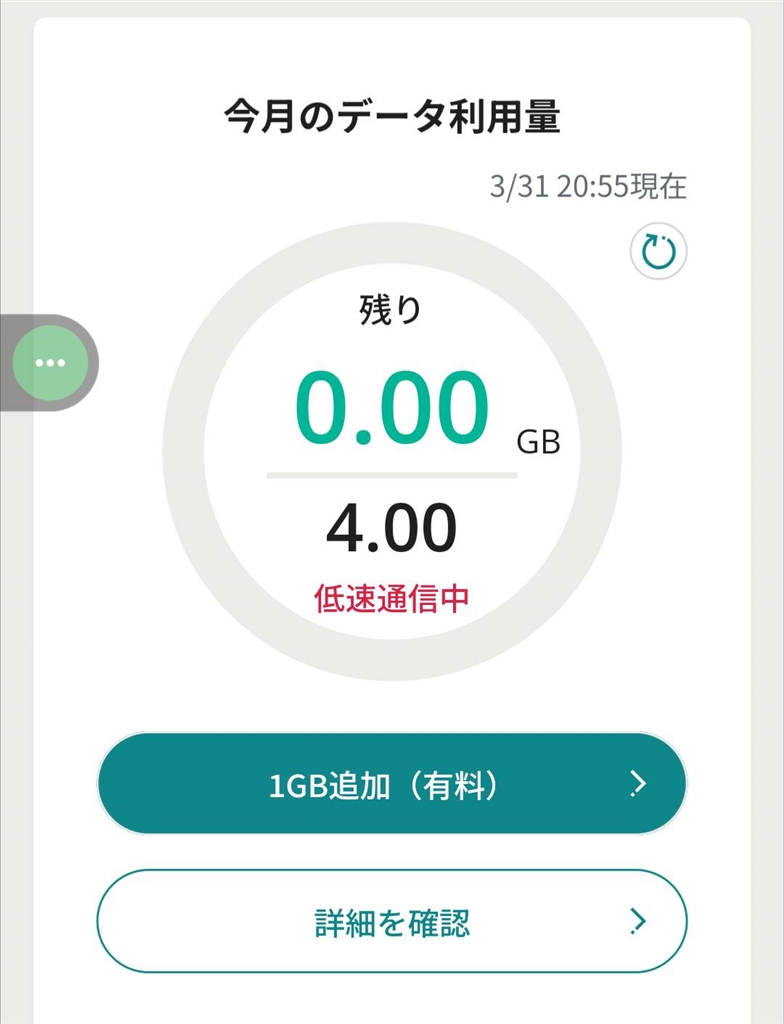Tap 1GB追加（有料） to add data

point(391,785)
